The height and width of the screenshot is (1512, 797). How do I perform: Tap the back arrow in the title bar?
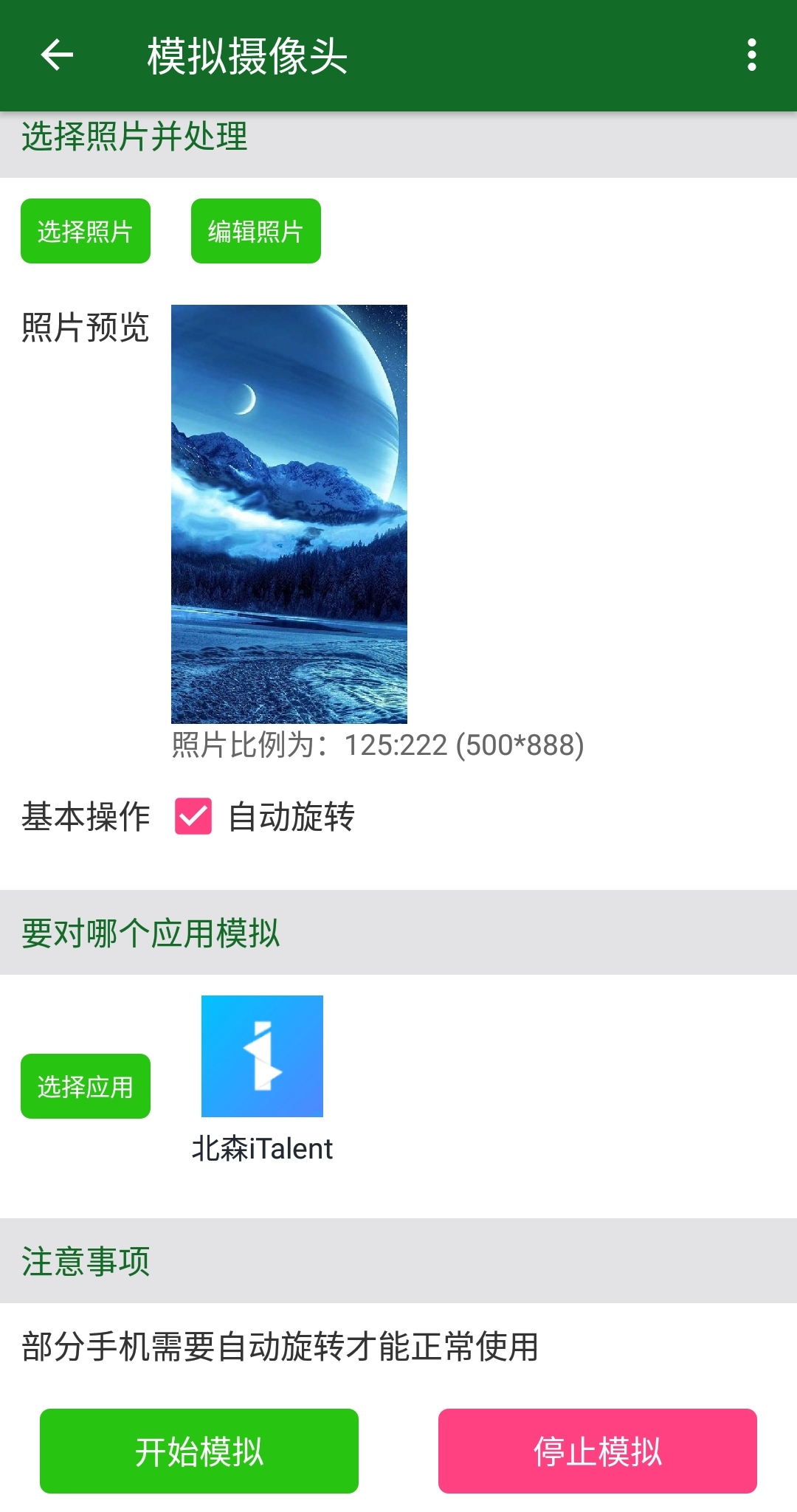[55, 55]
